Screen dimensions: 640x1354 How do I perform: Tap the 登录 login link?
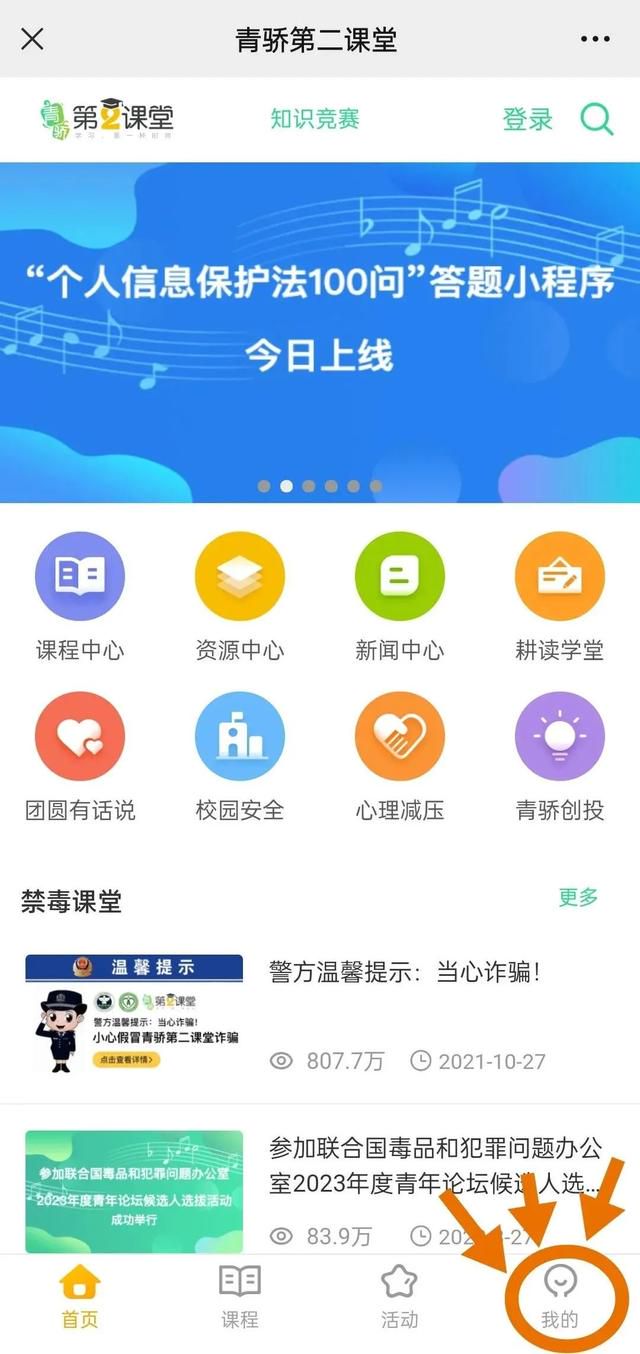527,119
